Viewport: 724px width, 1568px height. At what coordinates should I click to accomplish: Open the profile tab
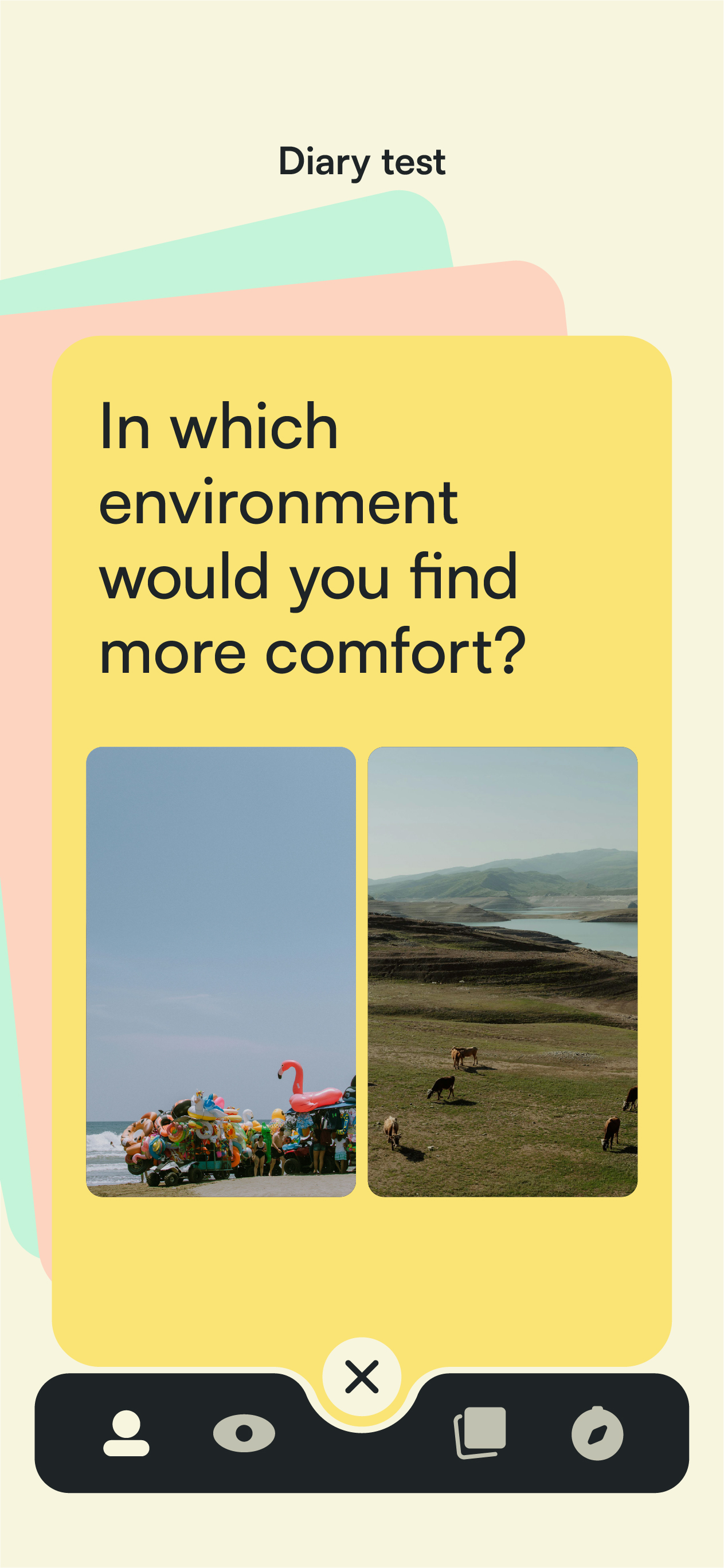tap(126, 1433)
